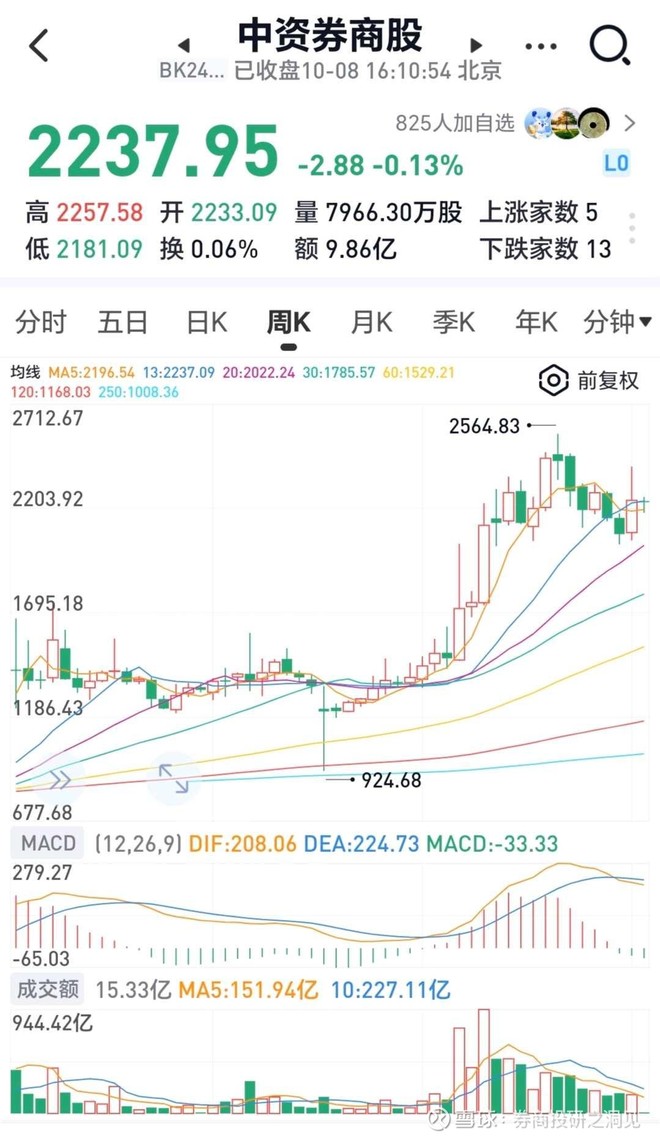The width and height of the screenshot is (660, 1140).
Task: Expand the quote details dots handle
Action: tap(631, 230)
